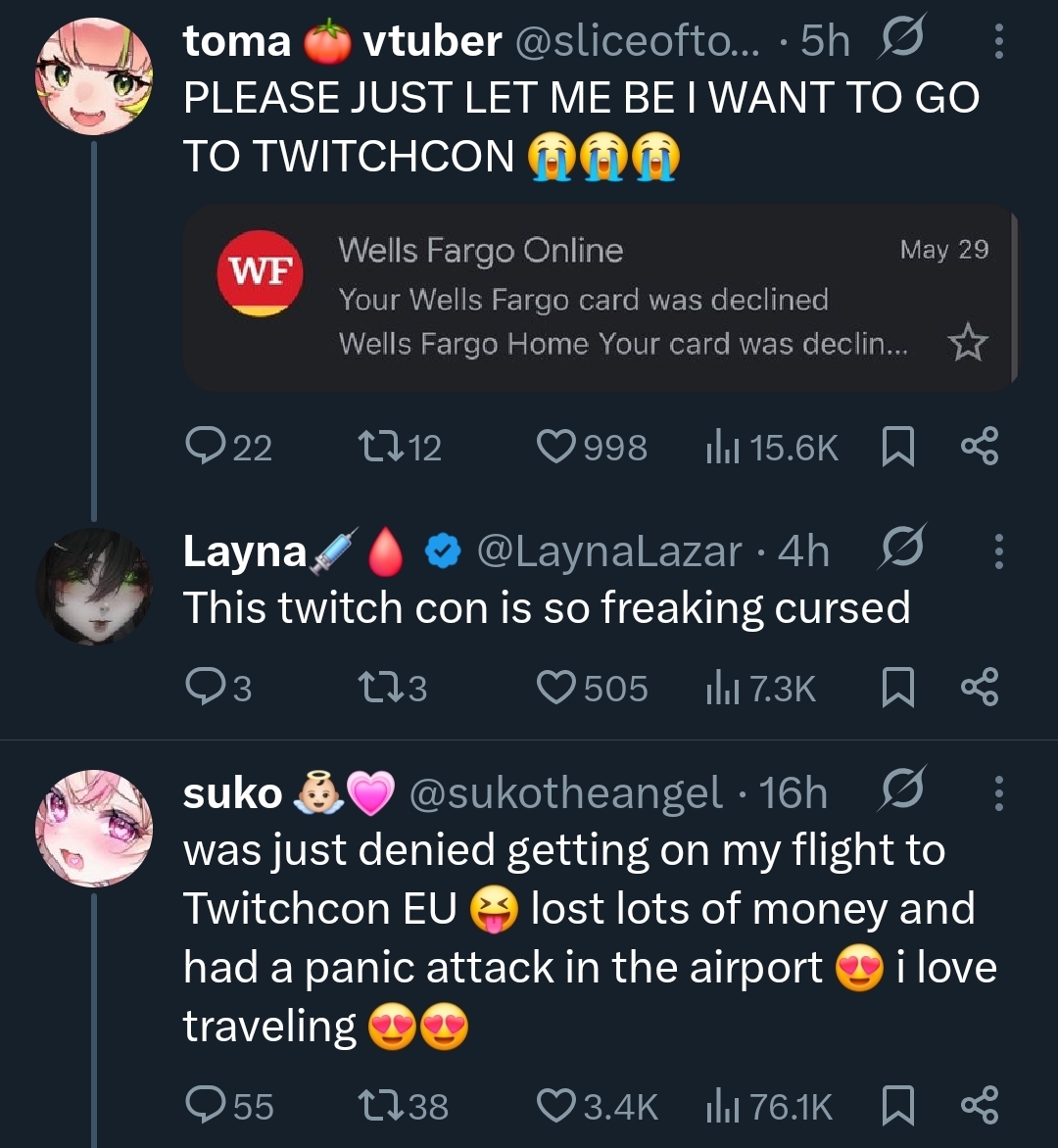The image size is (1058, 1148).
Task: Open overflow menu on Layna's reply
Action: point(998,551)
